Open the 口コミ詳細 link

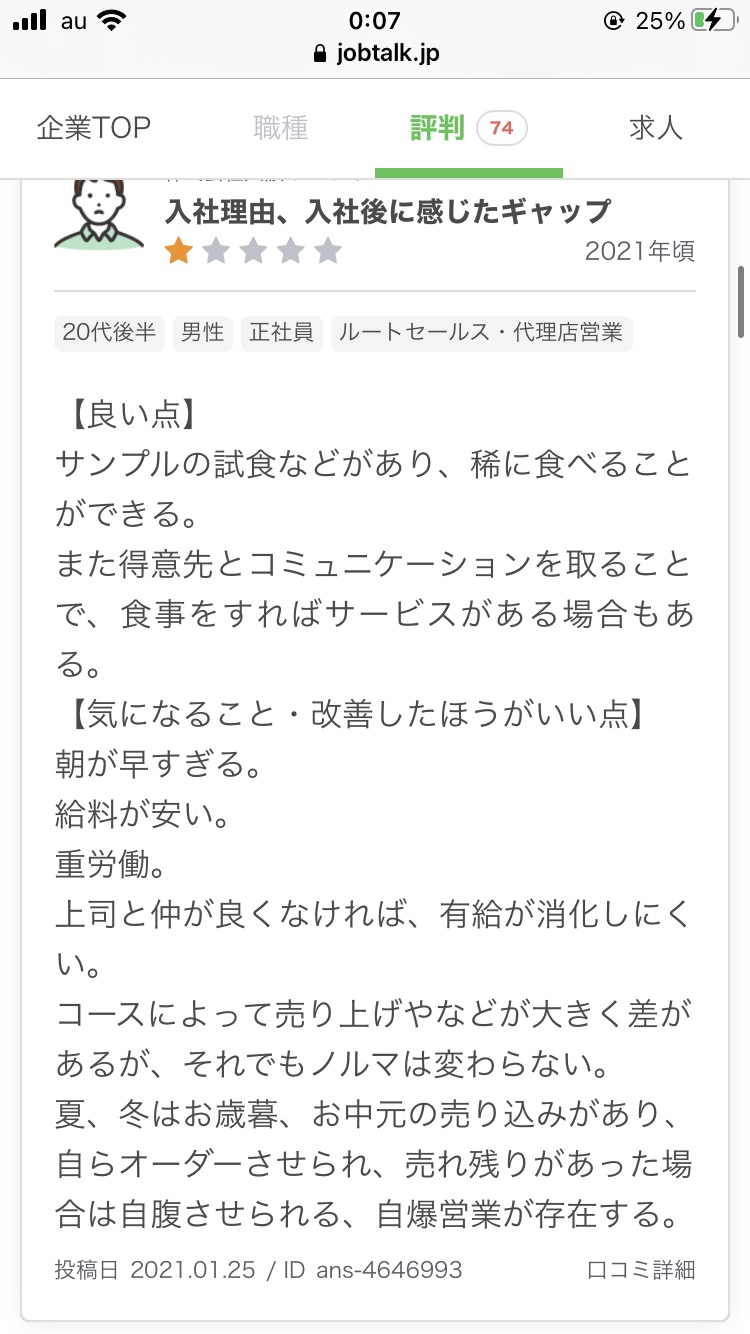(641, 1270)
